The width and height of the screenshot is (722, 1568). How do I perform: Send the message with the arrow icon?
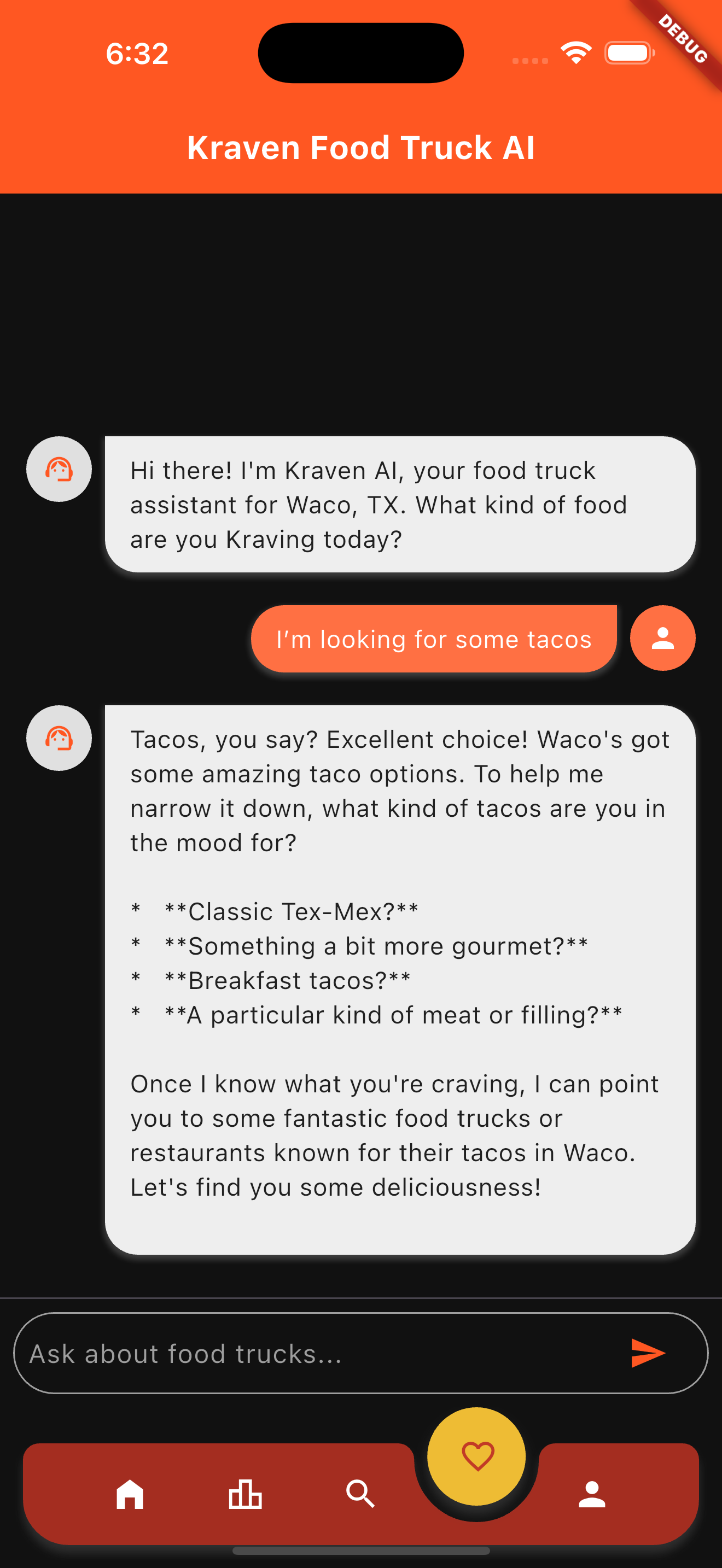(648, 1353)
